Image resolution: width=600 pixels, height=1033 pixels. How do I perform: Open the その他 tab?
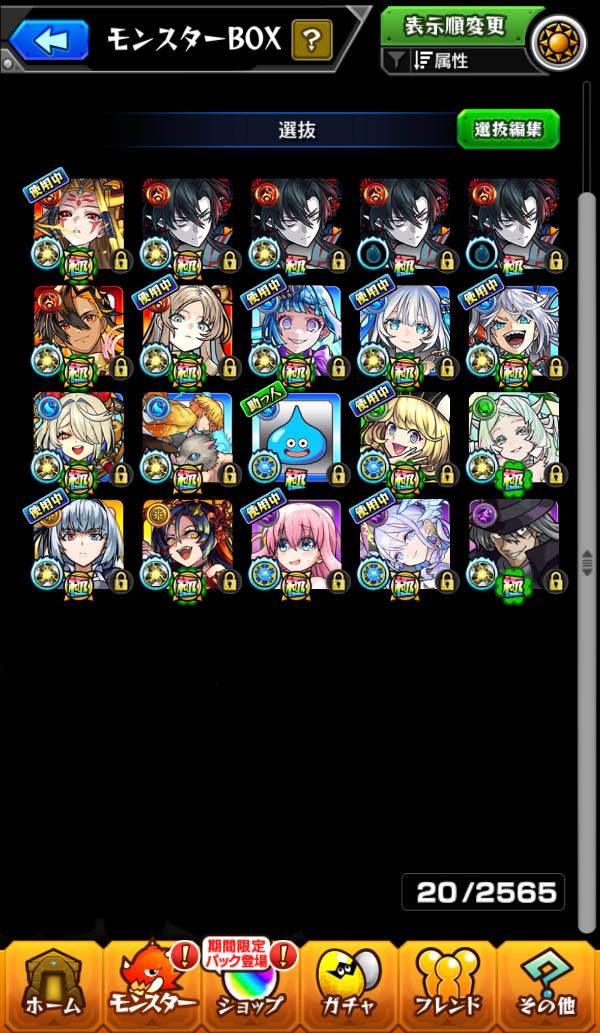[x=547, y=986]
